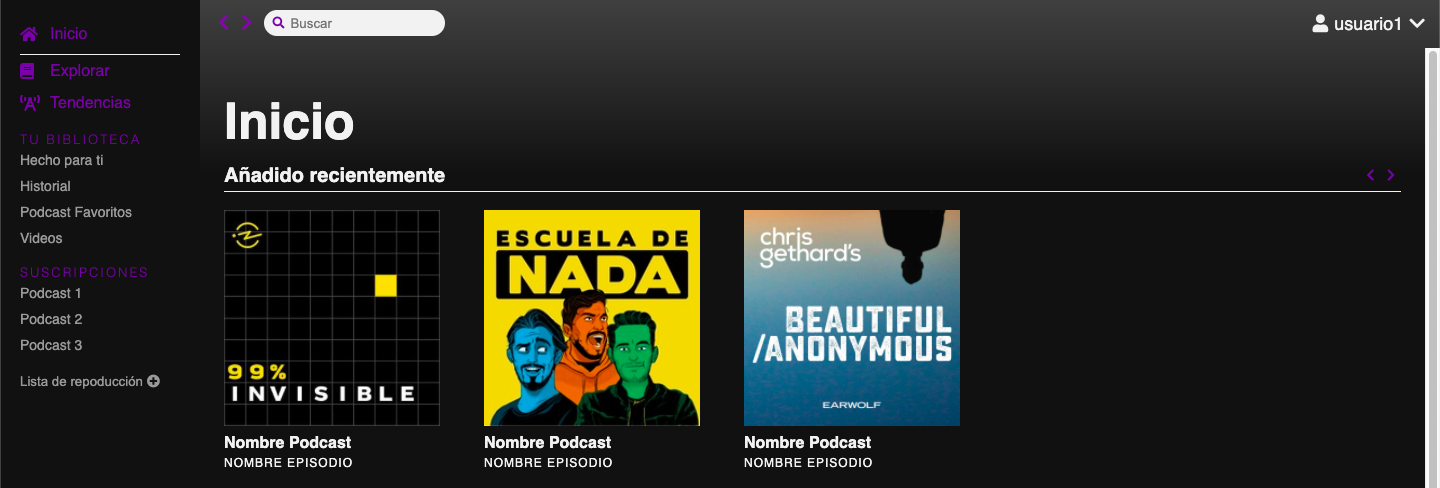The image size is (1440, 488).
Task: Navigate back with the top left arrow
Action: pos(224,22)
